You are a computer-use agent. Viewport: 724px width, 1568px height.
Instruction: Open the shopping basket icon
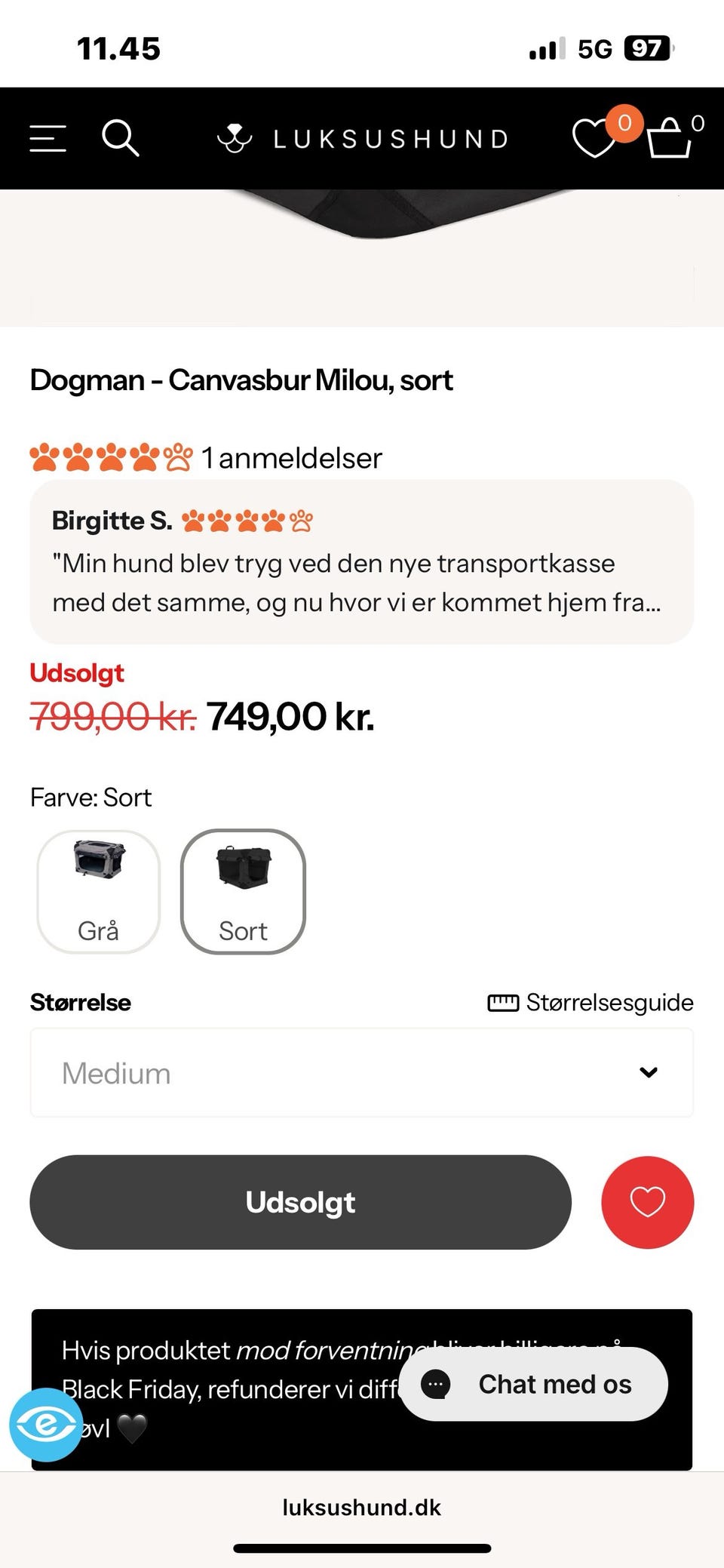coord(670,140)
